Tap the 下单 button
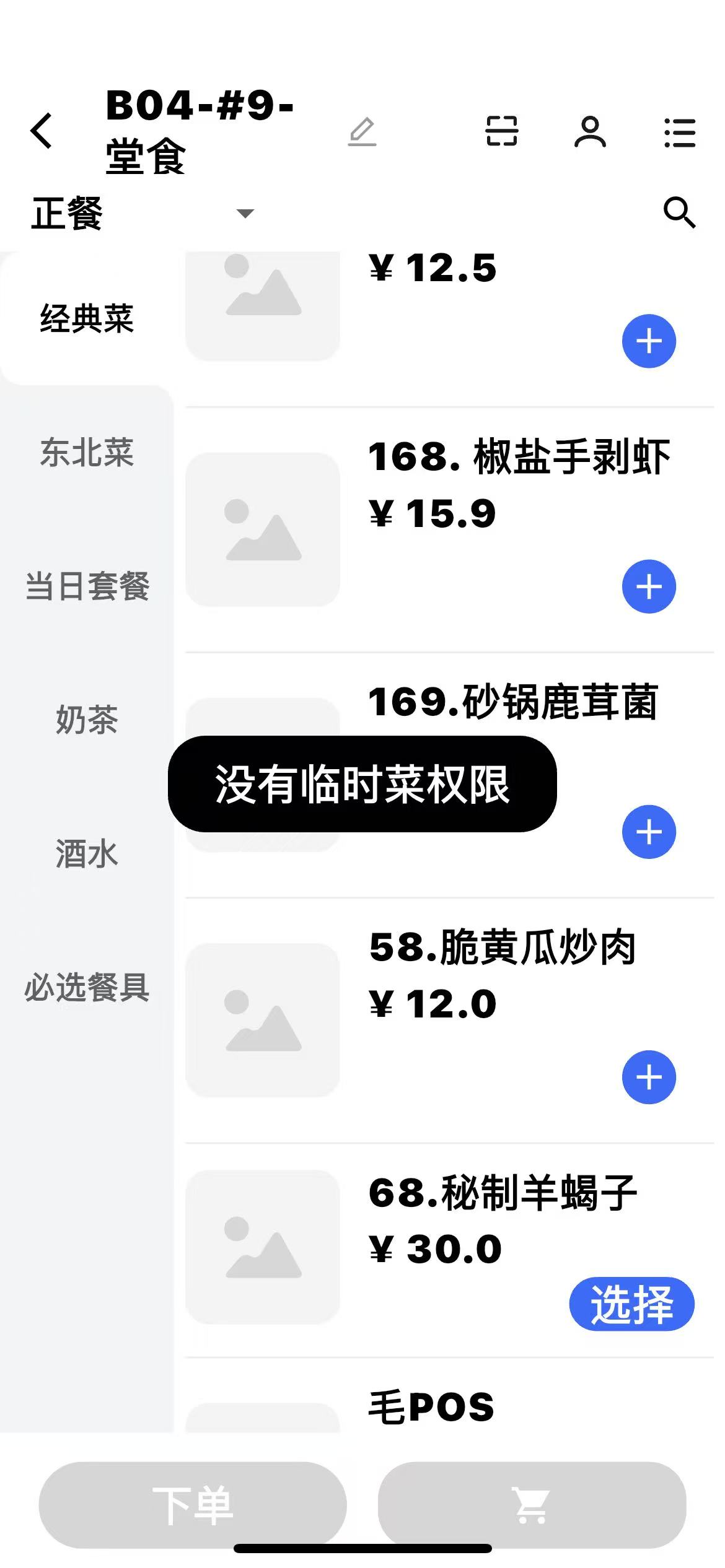This screenshot has height=1568, width=725. pyautogui.click(x=193, y=1505)
